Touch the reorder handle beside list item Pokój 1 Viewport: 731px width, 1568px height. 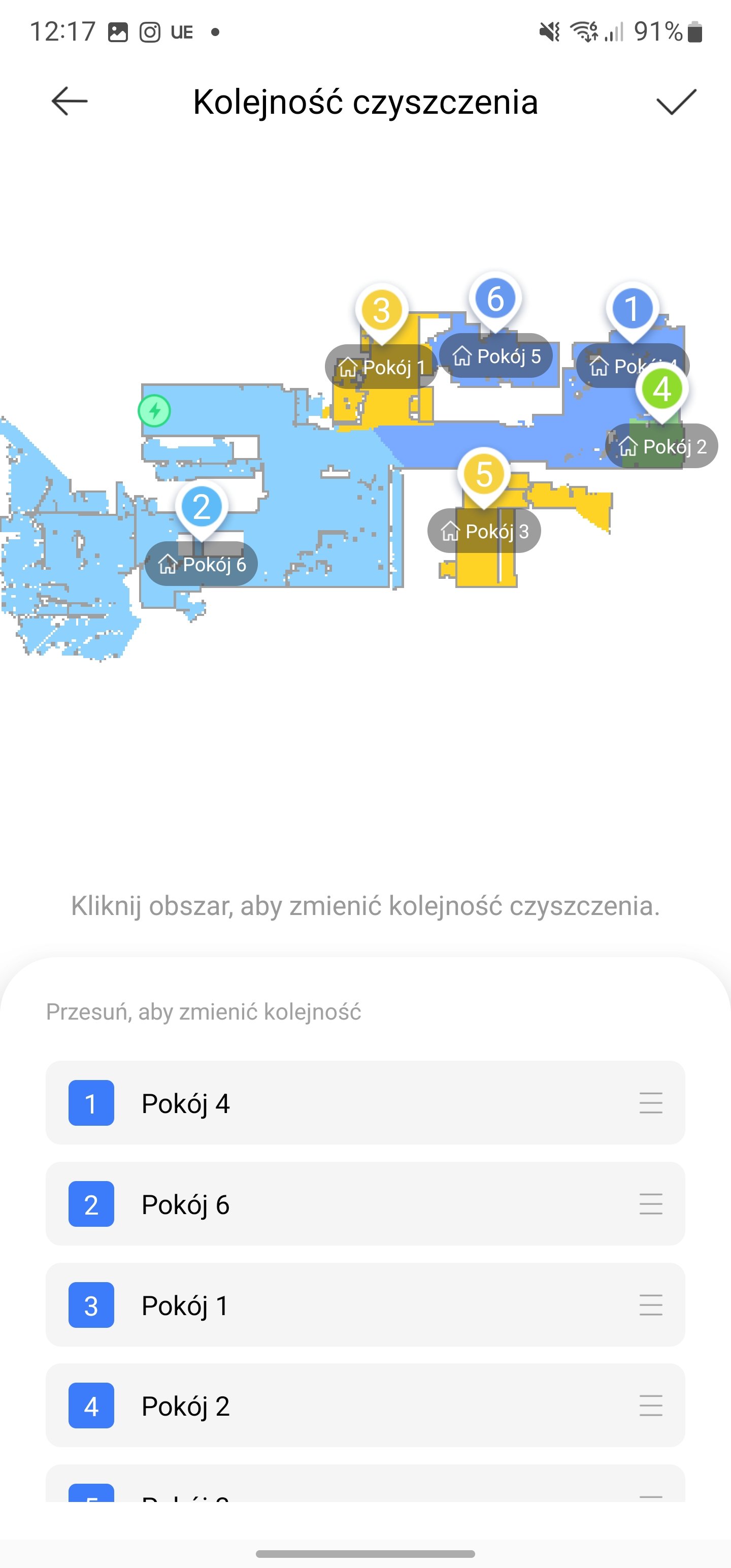tap(651, 1305)
